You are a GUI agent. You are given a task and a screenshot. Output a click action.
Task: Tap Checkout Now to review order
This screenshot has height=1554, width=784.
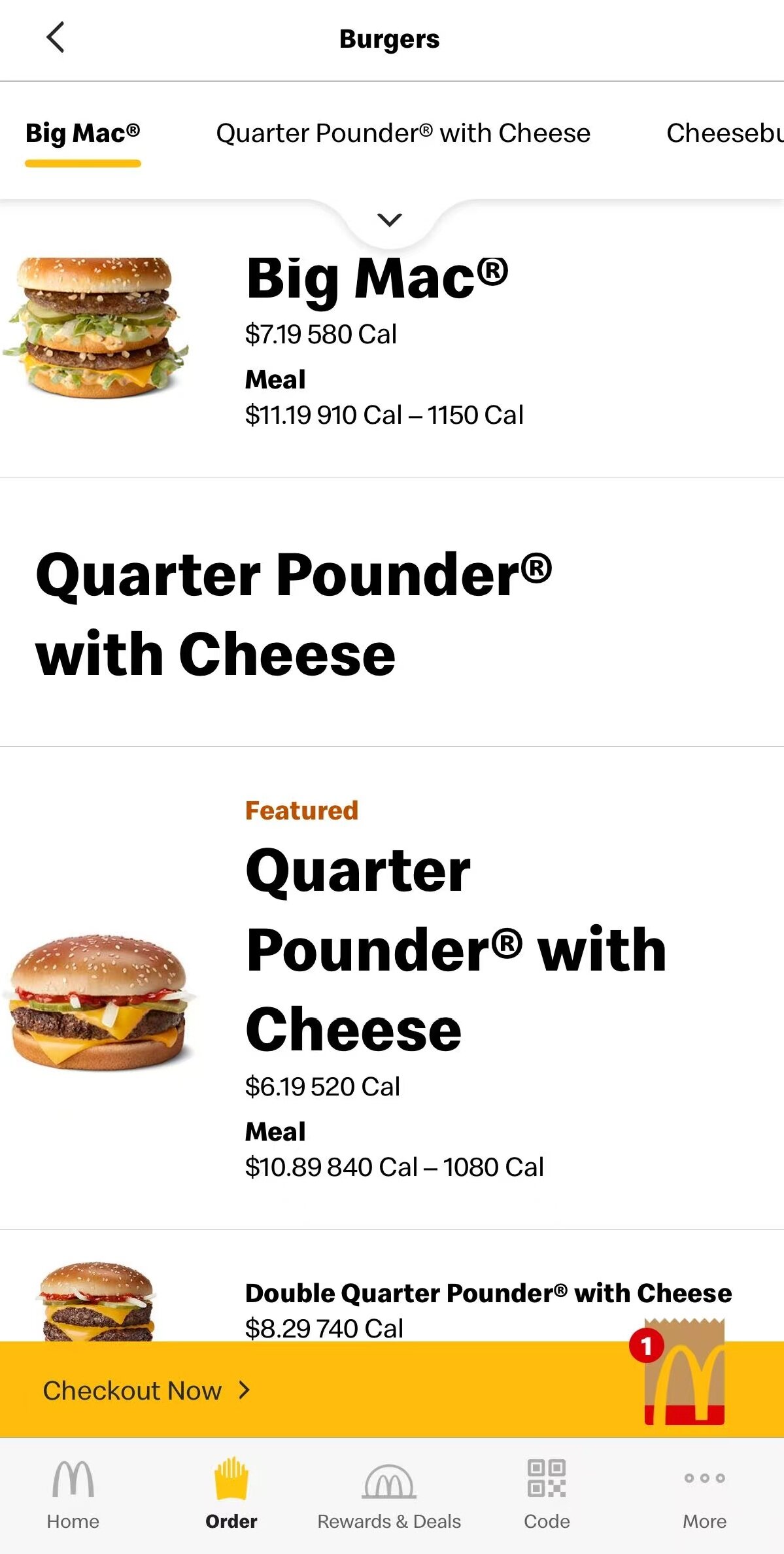click(x=133, y=1391)
